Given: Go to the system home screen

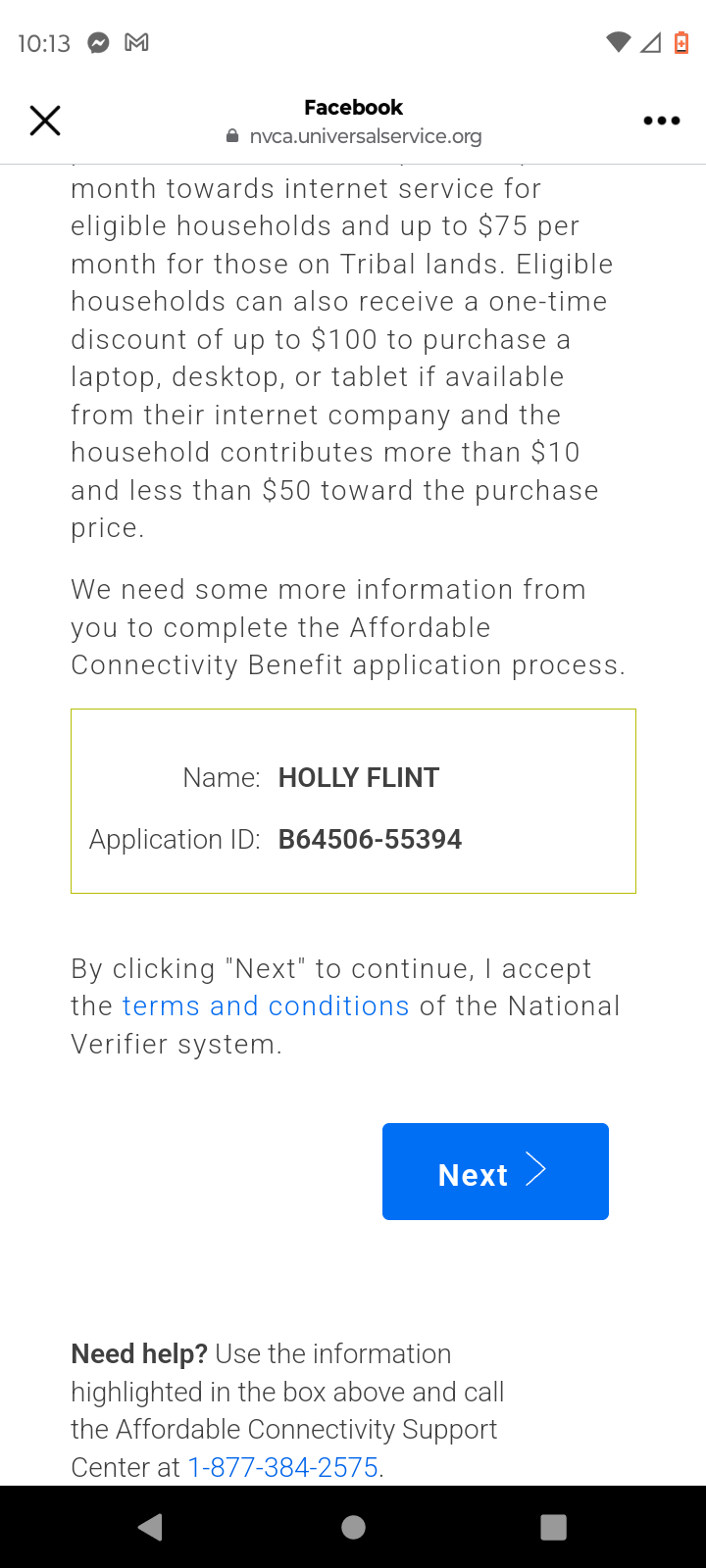Looking at the screenshot, I should coord(353,1527).
